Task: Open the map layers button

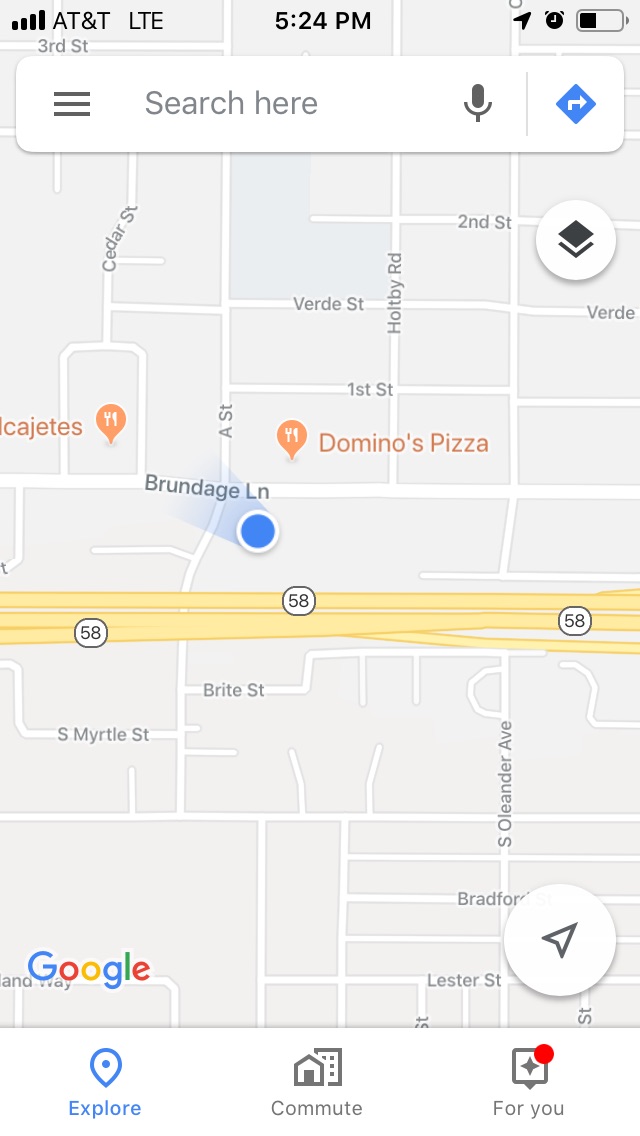Action: (575, 240)
